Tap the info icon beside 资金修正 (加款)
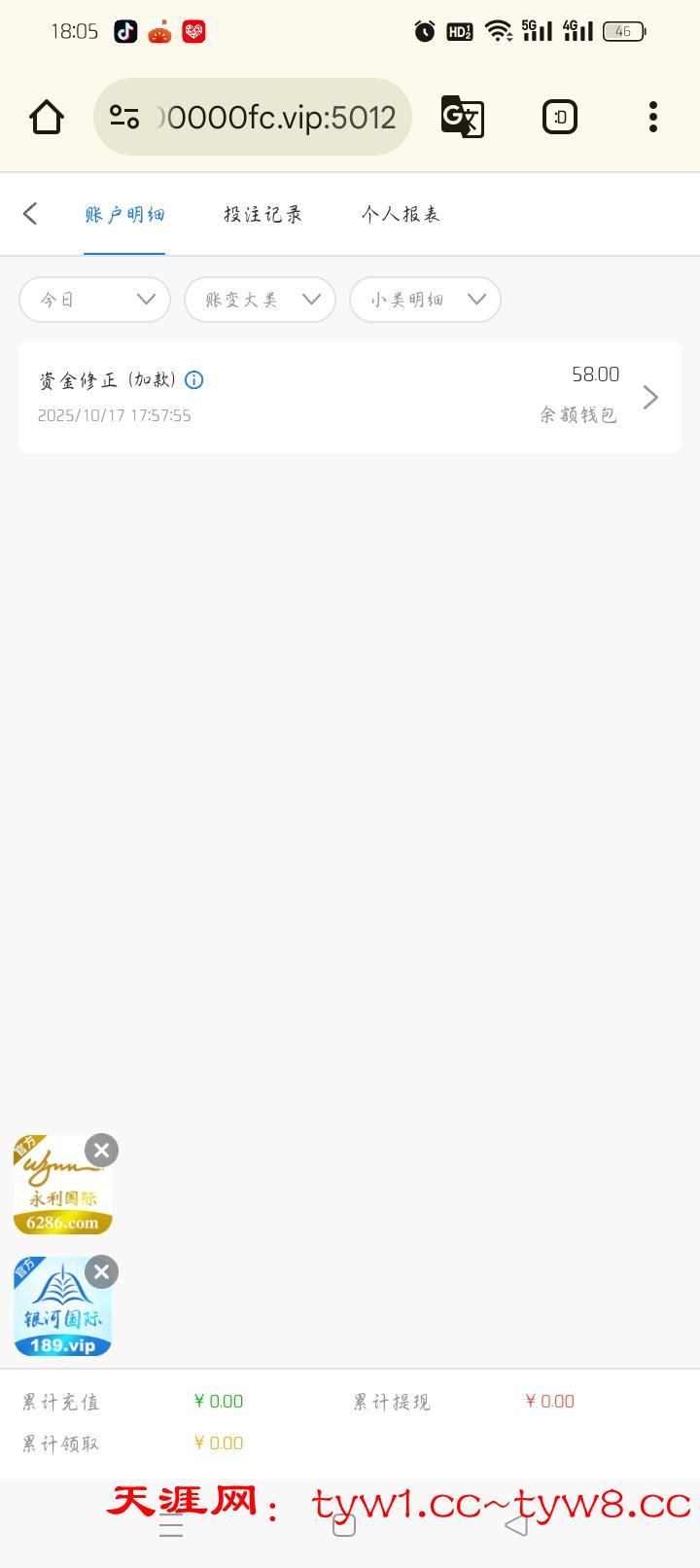Image resolution: width=700 pixels, height=1568 pixels. click(x=194, y=380)
